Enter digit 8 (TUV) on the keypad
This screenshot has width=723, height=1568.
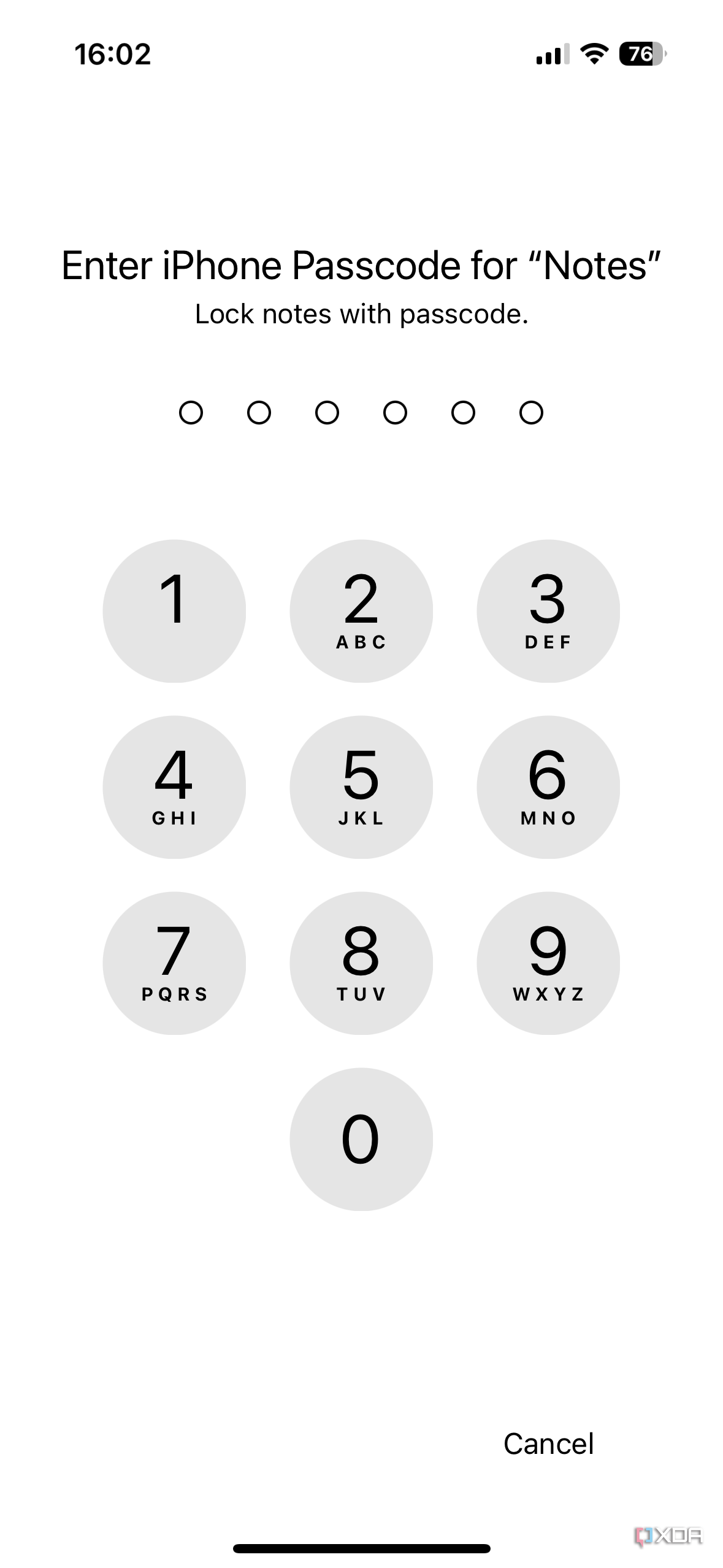tap(361, 963)
